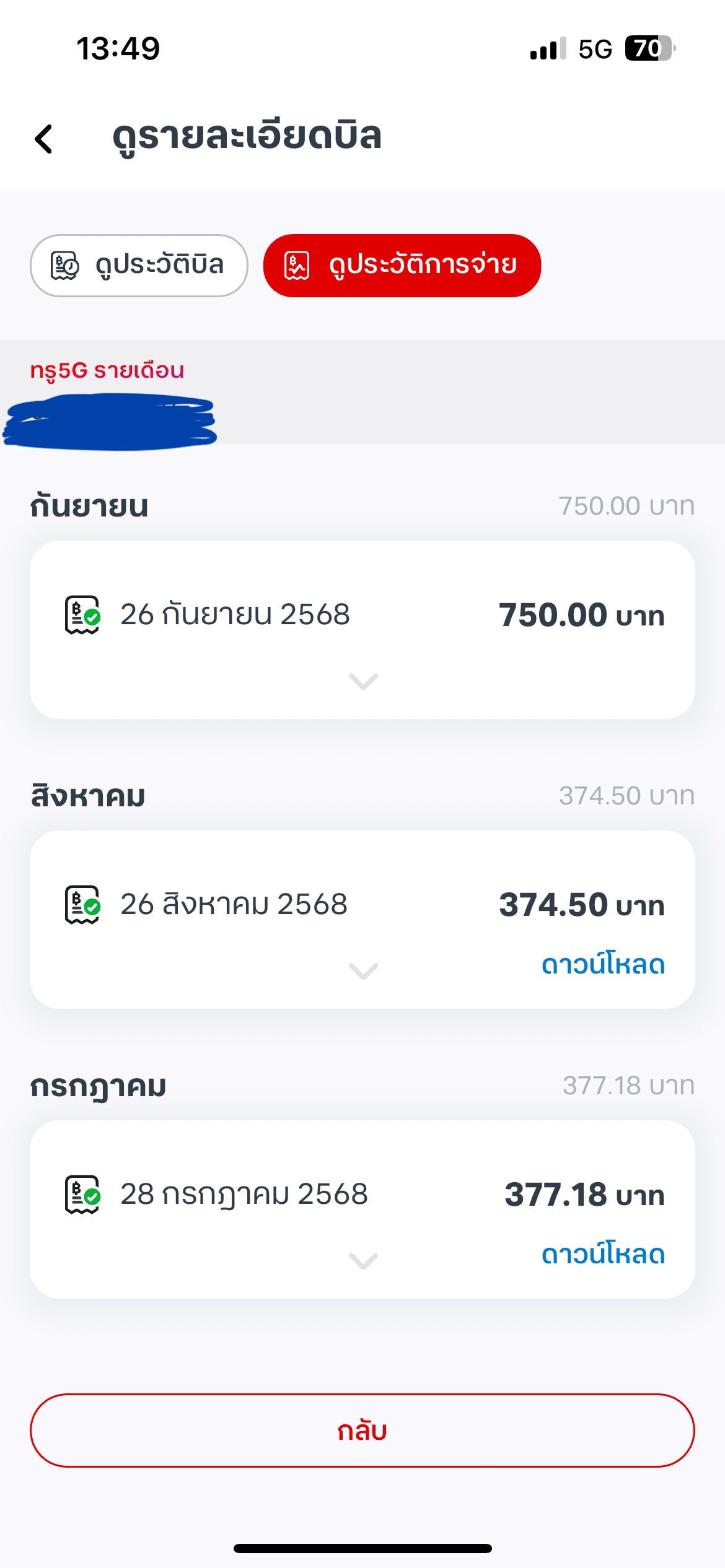Expand the 26 สิงหาคม 2568 payment details

click(x=363, y=971)
